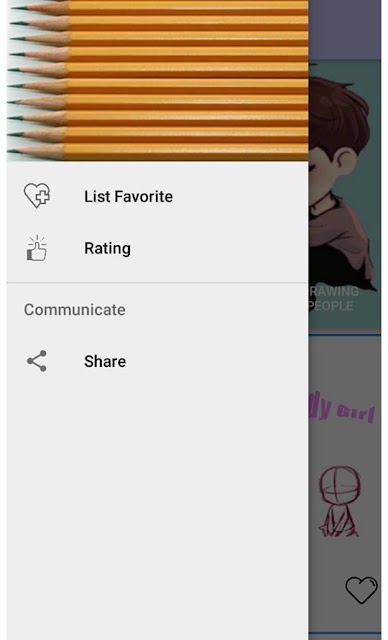Open List Favorite in the drawer
The height and width of the screenshot is (640, 388).
[157, 197]
